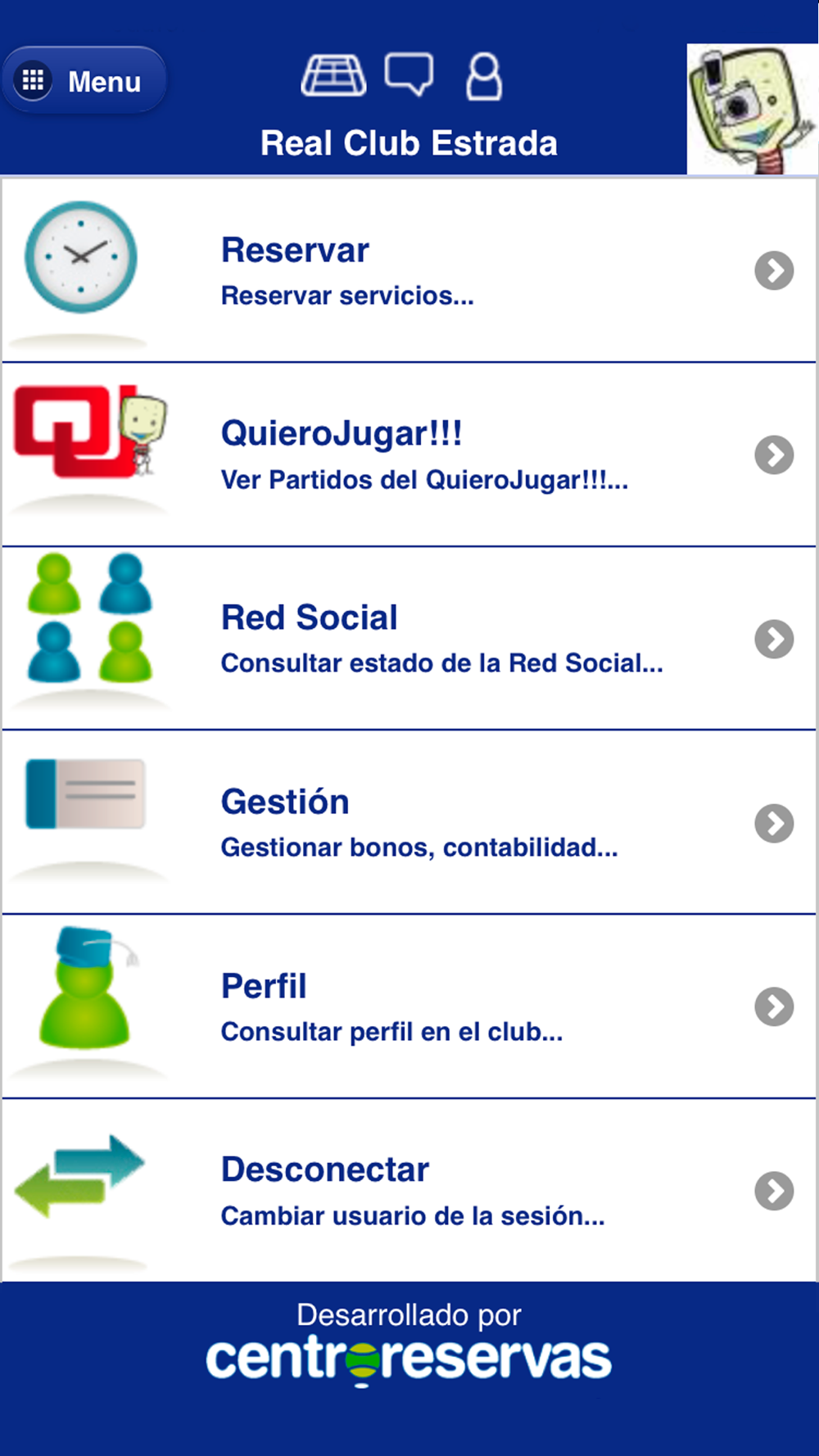Open the Menu button

(x=84, y=80)
